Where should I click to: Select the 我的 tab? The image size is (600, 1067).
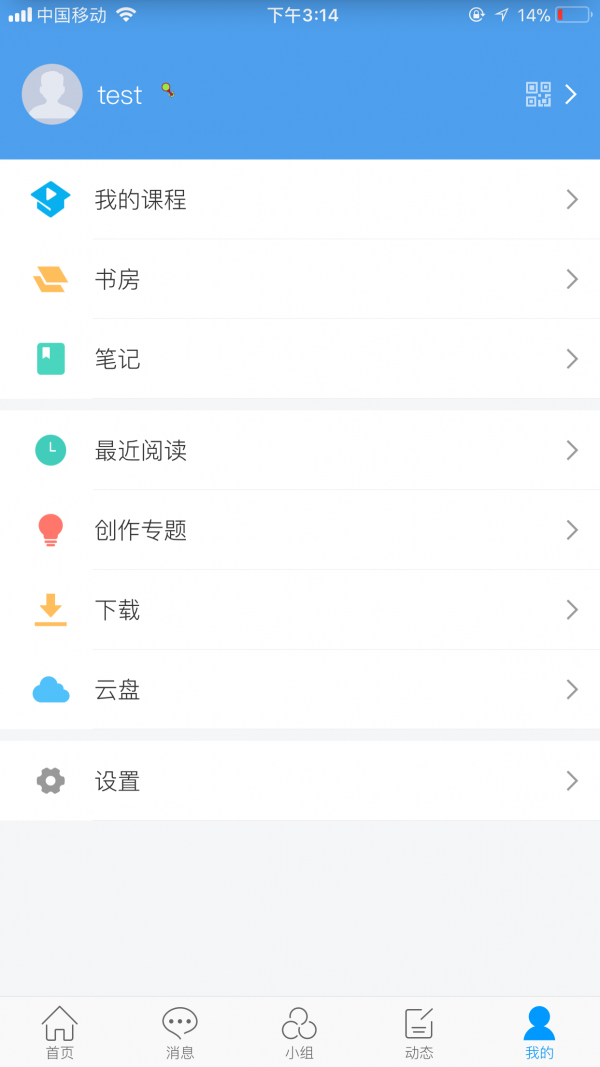[539, 1032]
